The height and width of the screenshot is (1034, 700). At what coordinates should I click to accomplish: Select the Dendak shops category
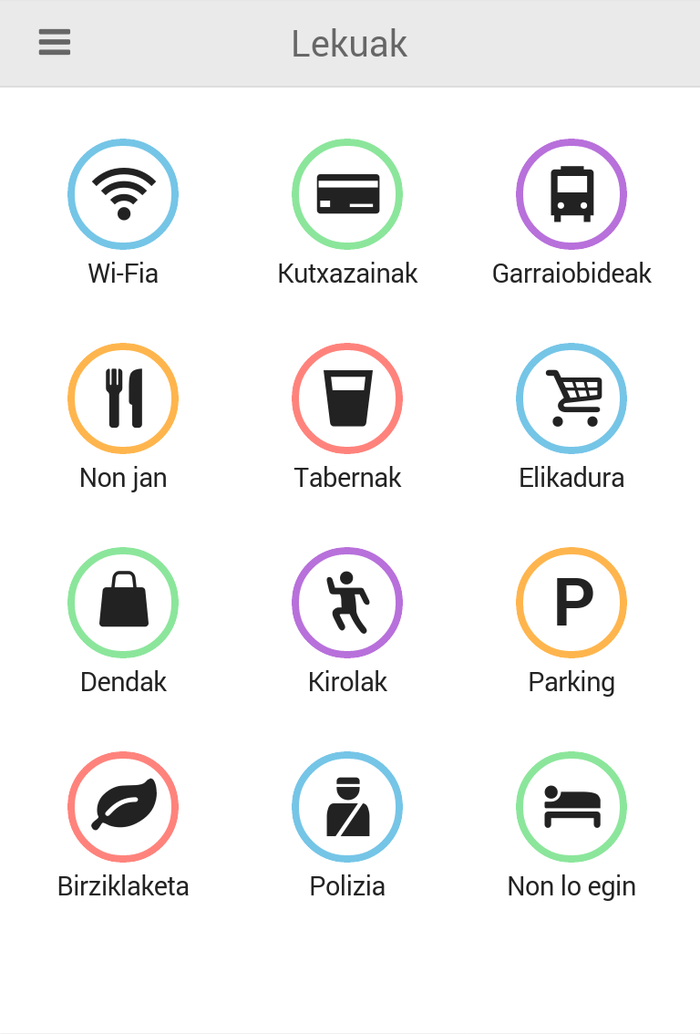123,602
